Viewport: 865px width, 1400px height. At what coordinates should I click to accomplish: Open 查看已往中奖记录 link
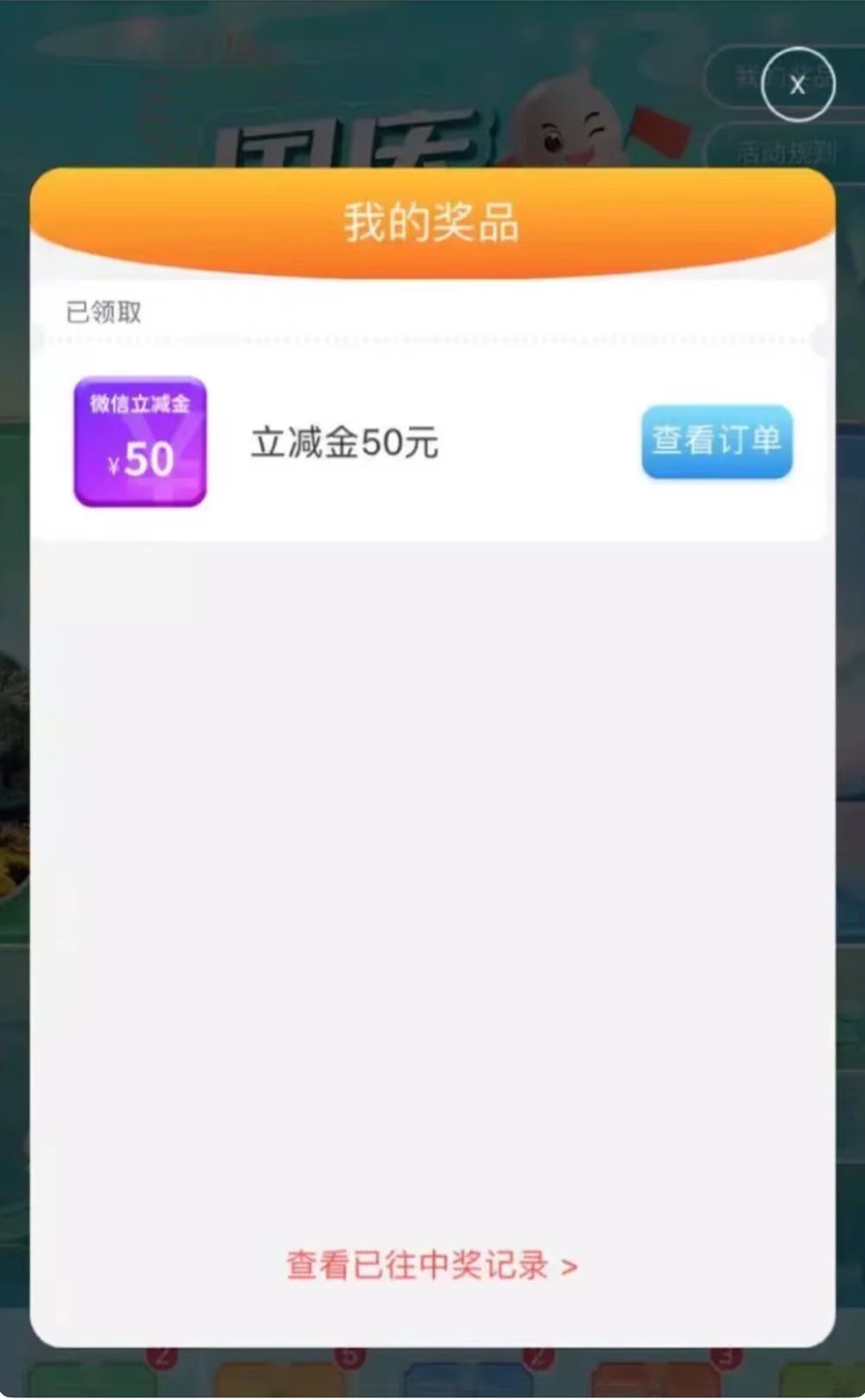(432, 1265)
